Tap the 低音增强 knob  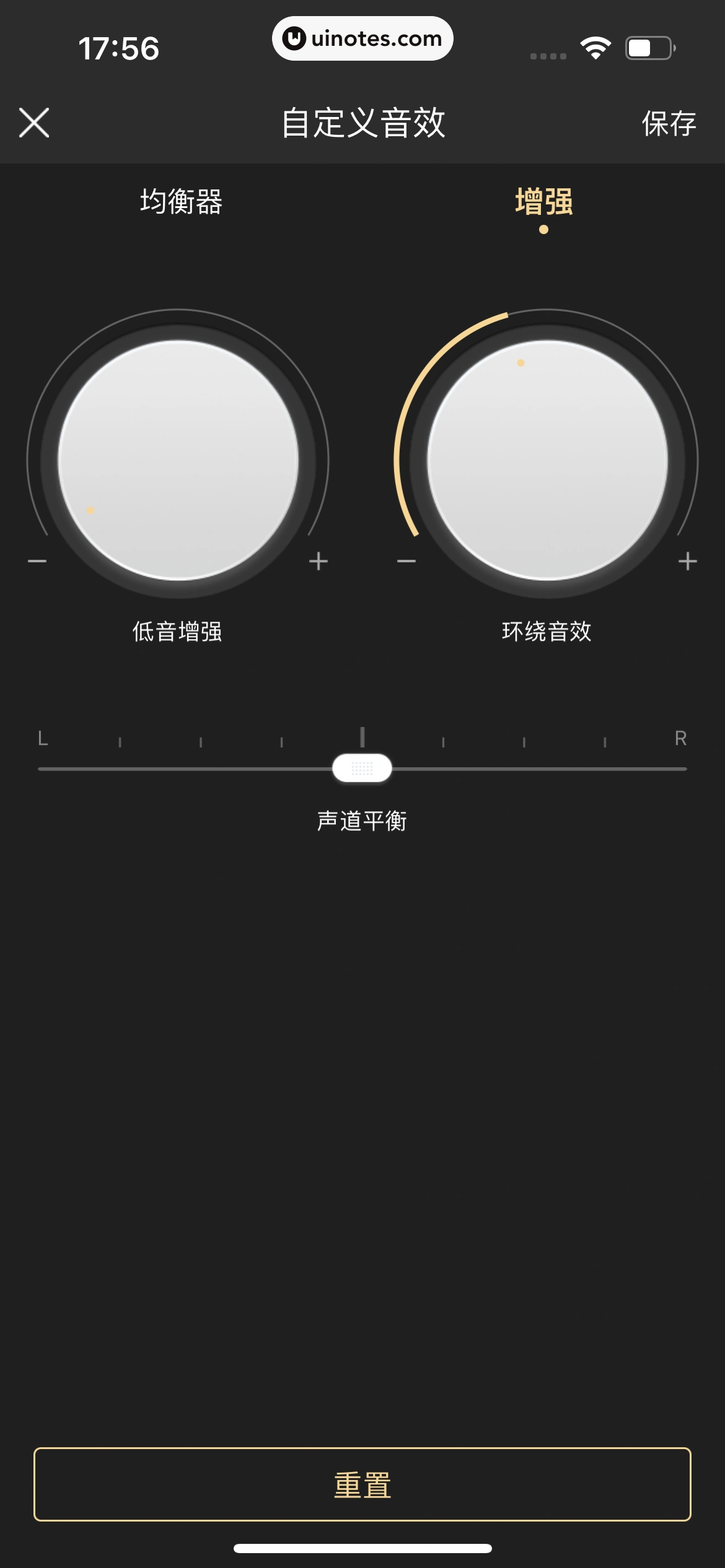pyautogui.click(x=178, y=460)
